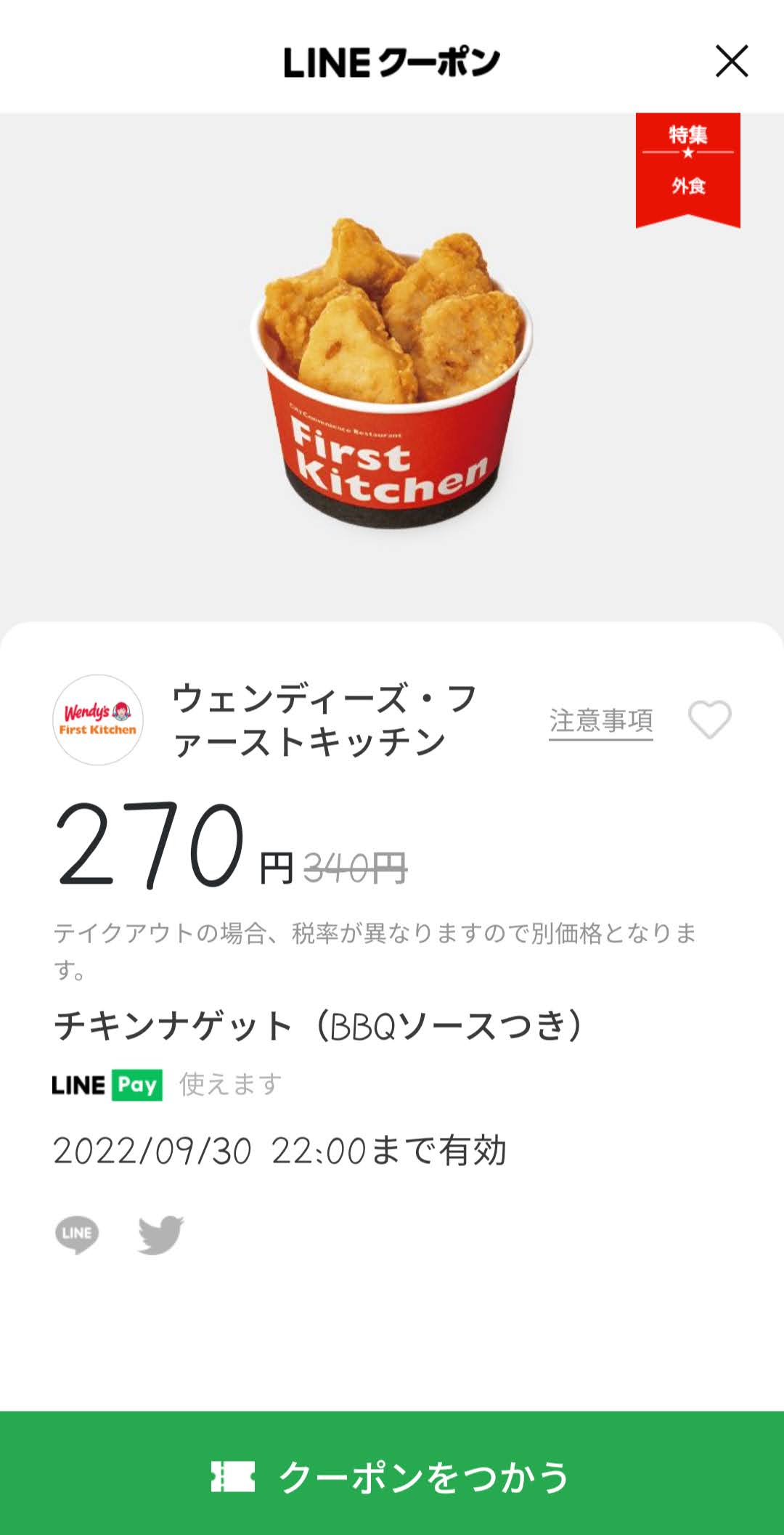Close the LINE coupon page
Image resolution: width=784 pixels, height=1535 pixels.
732,61
